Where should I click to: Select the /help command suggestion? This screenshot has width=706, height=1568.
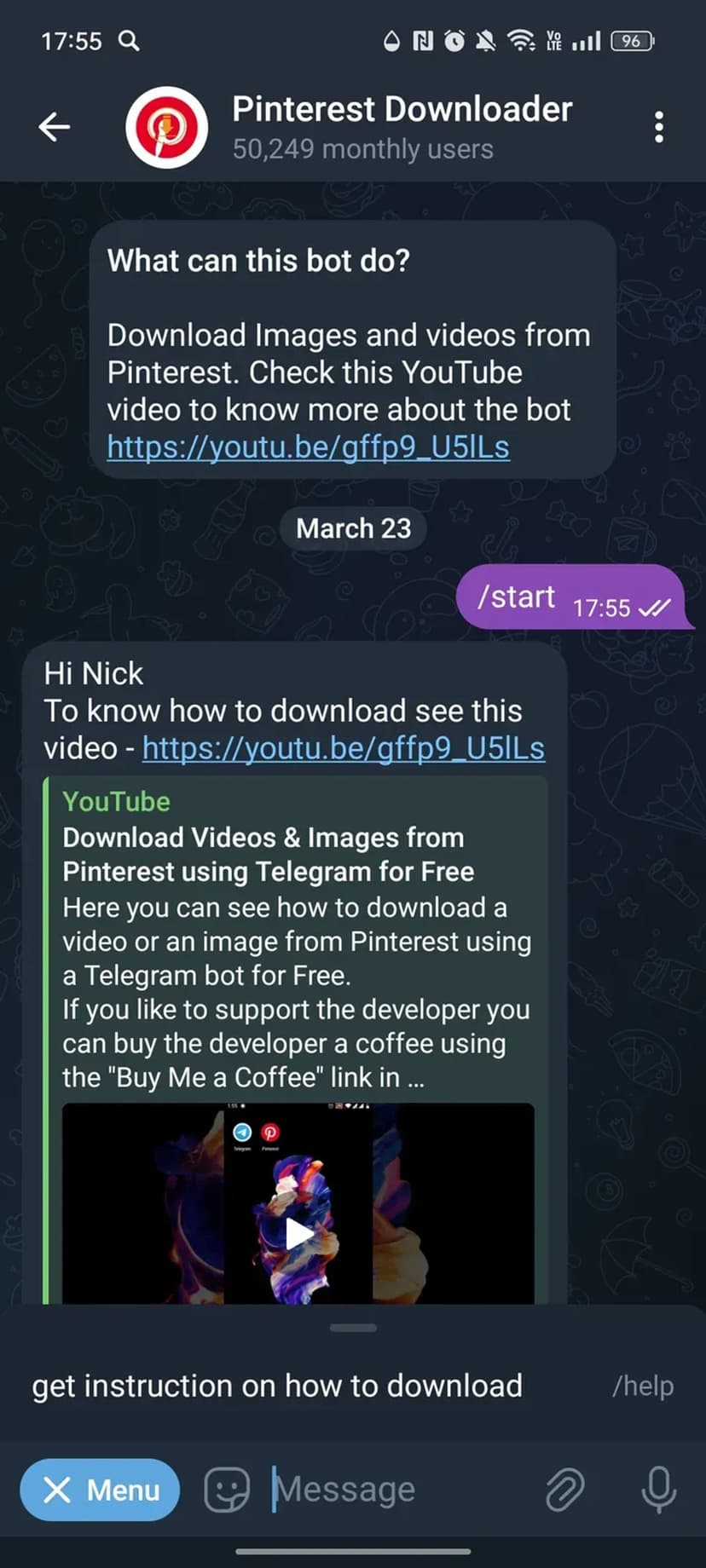click(x=352, y=1386)
